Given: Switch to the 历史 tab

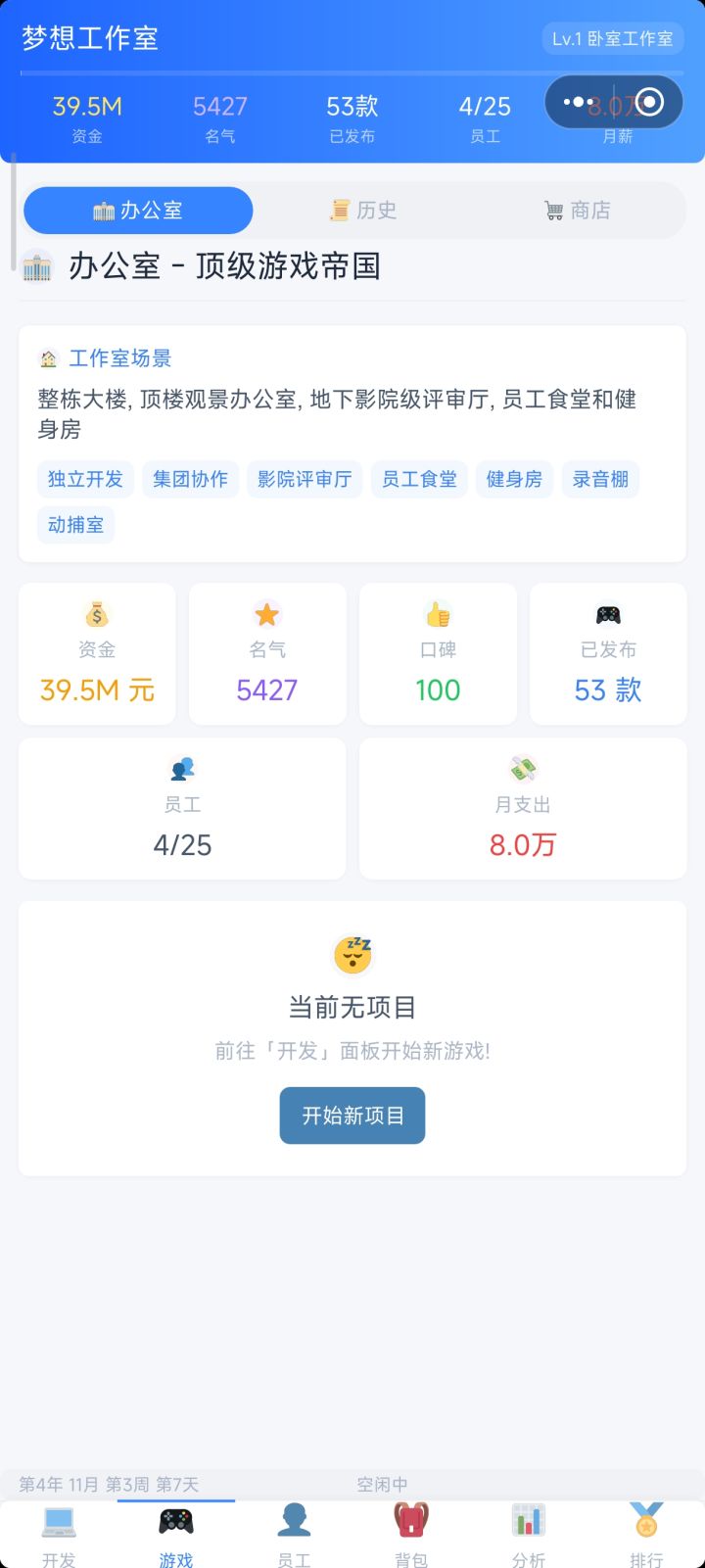Looking at the screenshot, I should coord(363,211).
